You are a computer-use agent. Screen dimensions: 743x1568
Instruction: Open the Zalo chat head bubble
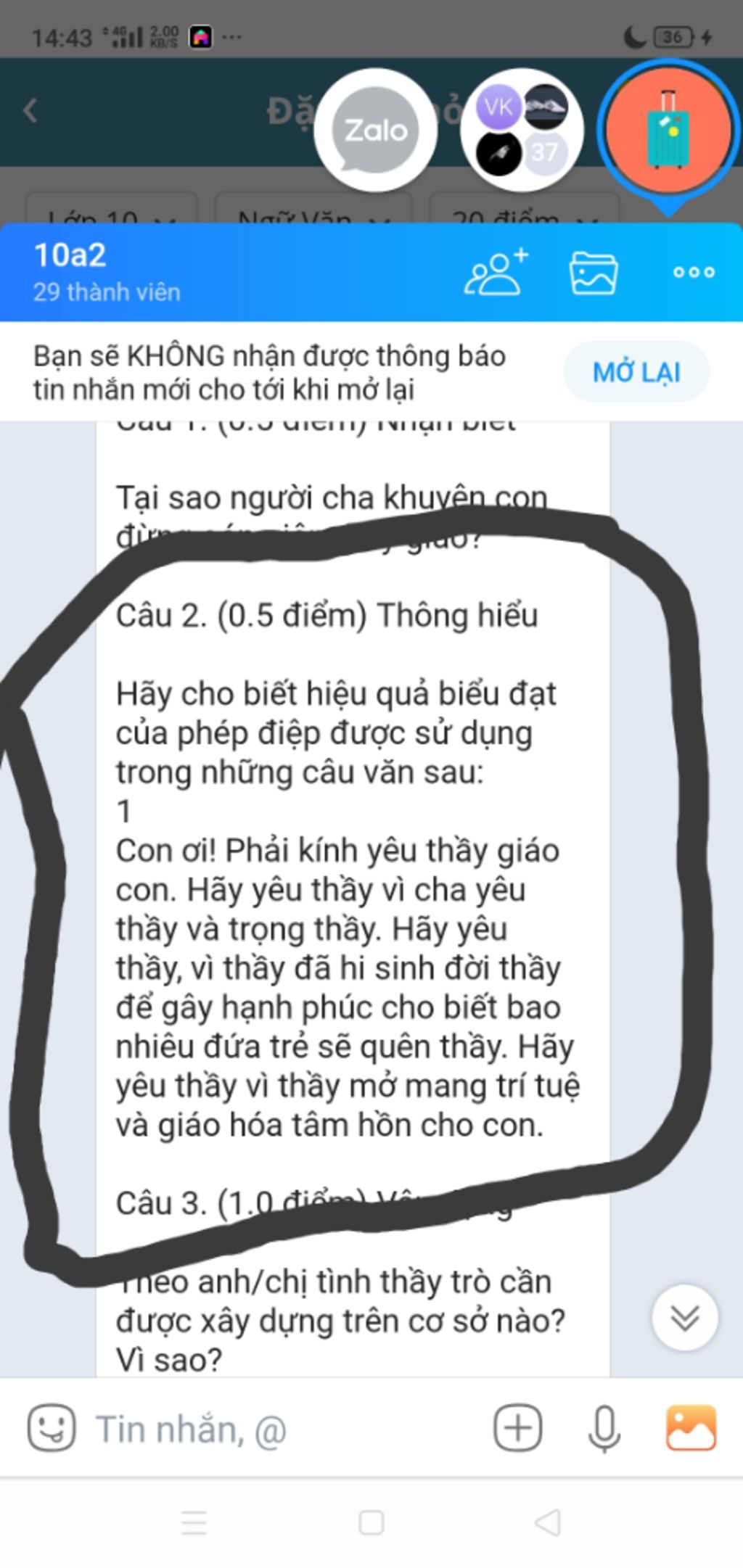[375, 131]
